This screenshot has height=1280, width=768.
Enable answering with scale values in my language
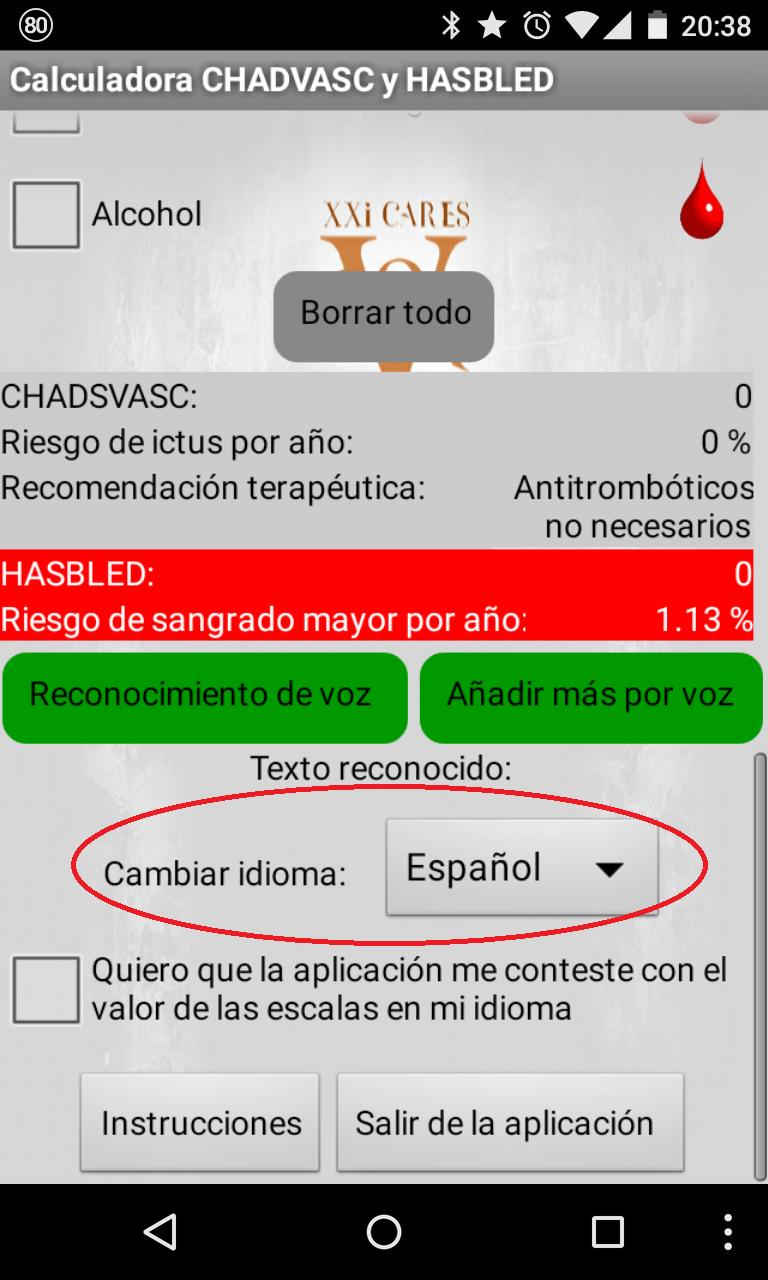click(46, 990)
